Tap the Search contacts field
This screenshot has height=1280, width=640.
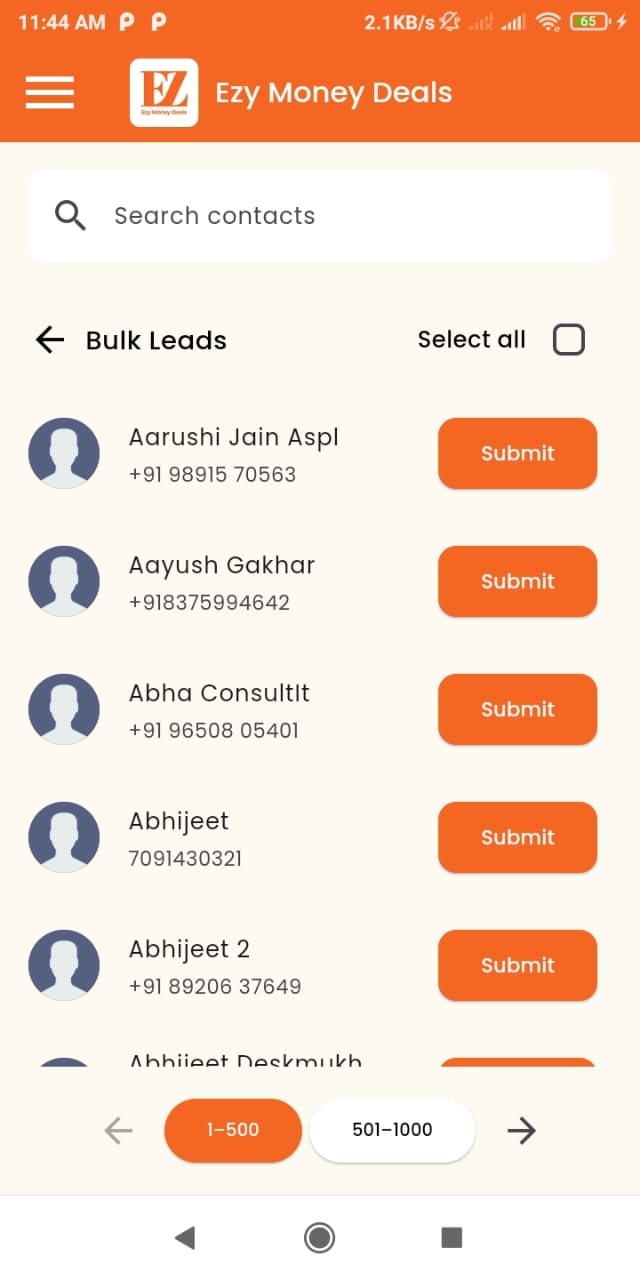tap(320, 216)
